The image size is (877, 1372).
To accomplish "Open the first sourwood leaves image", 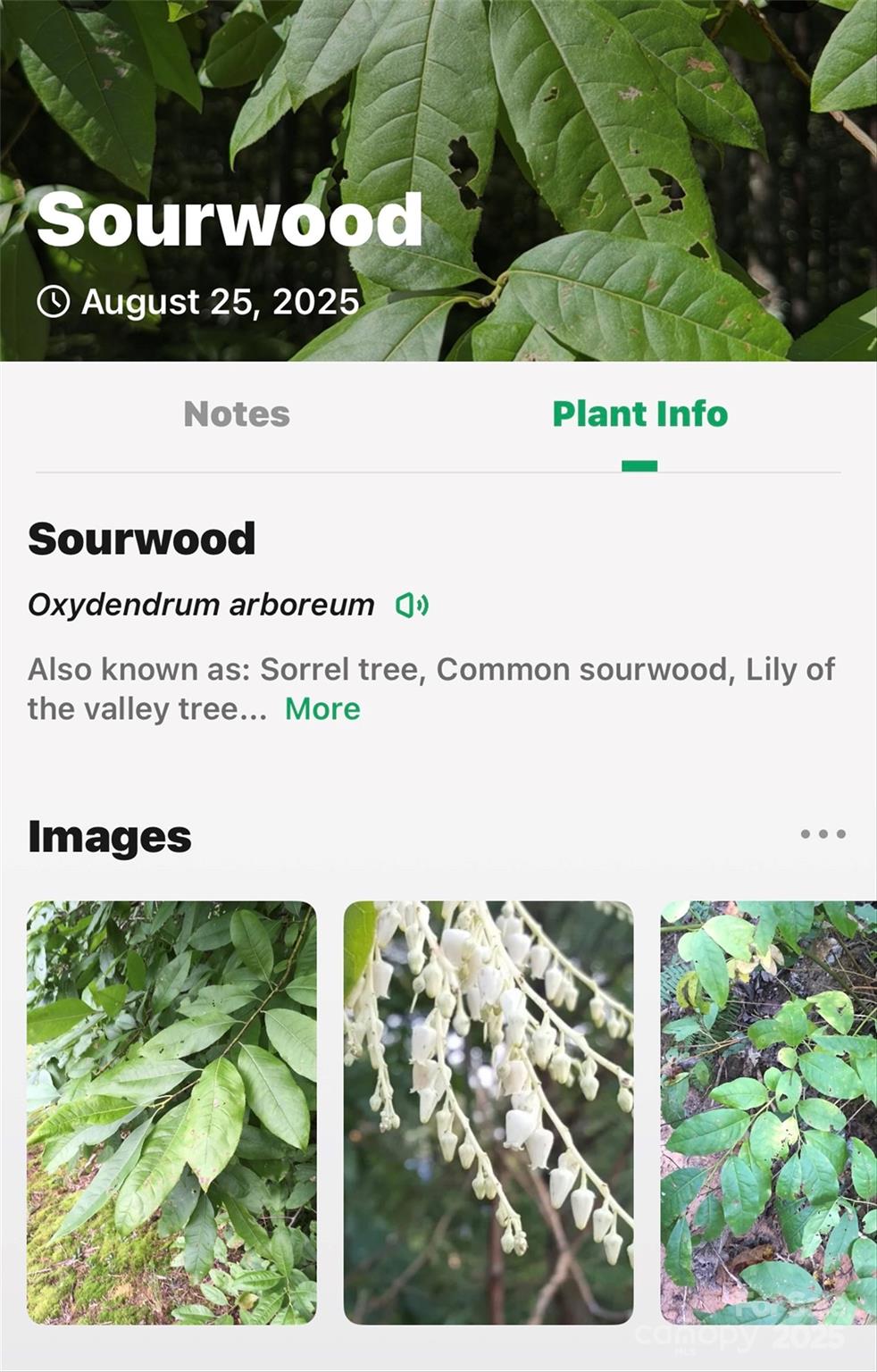I will [x=171, y=1112].
